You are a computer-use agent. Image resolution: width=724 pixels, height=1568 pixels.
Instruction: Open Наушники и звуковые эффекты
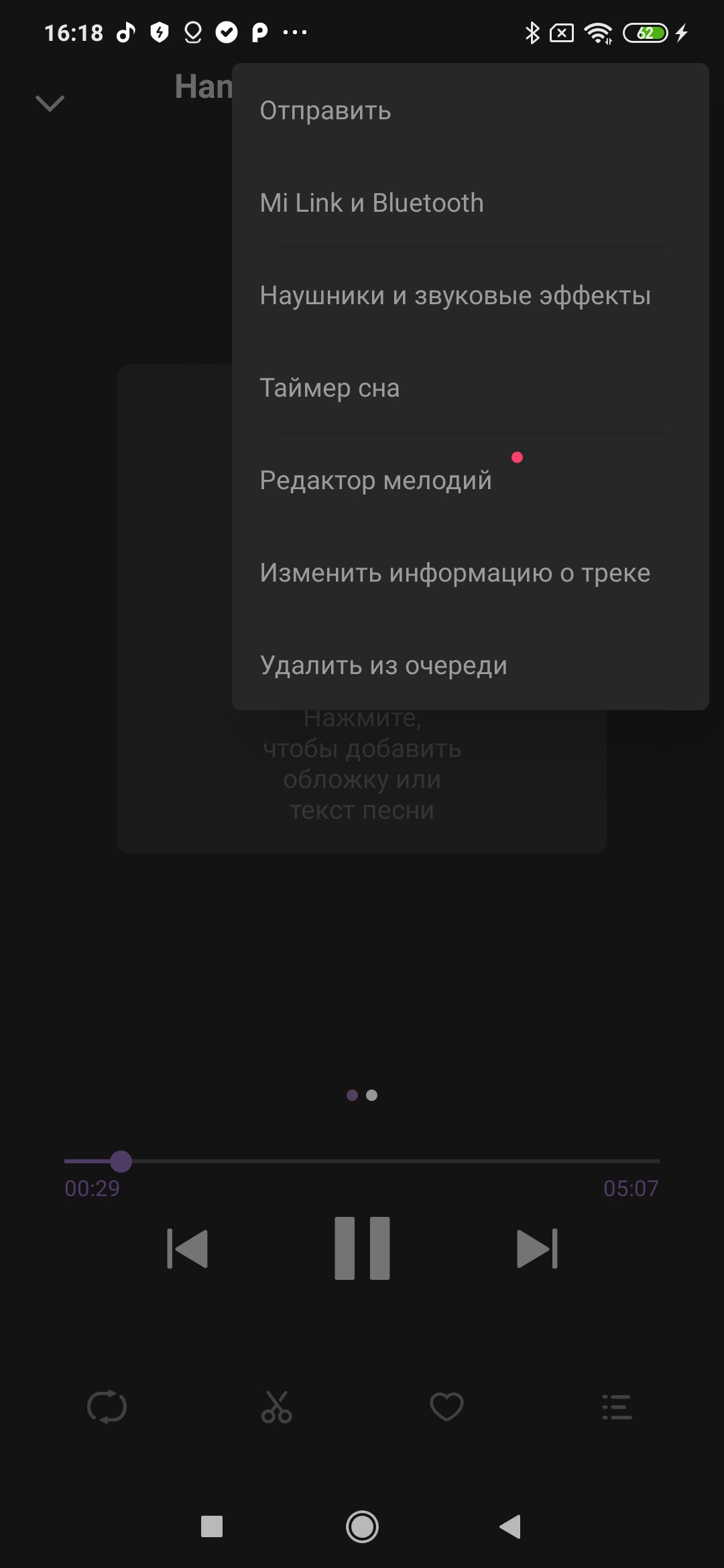455,296
